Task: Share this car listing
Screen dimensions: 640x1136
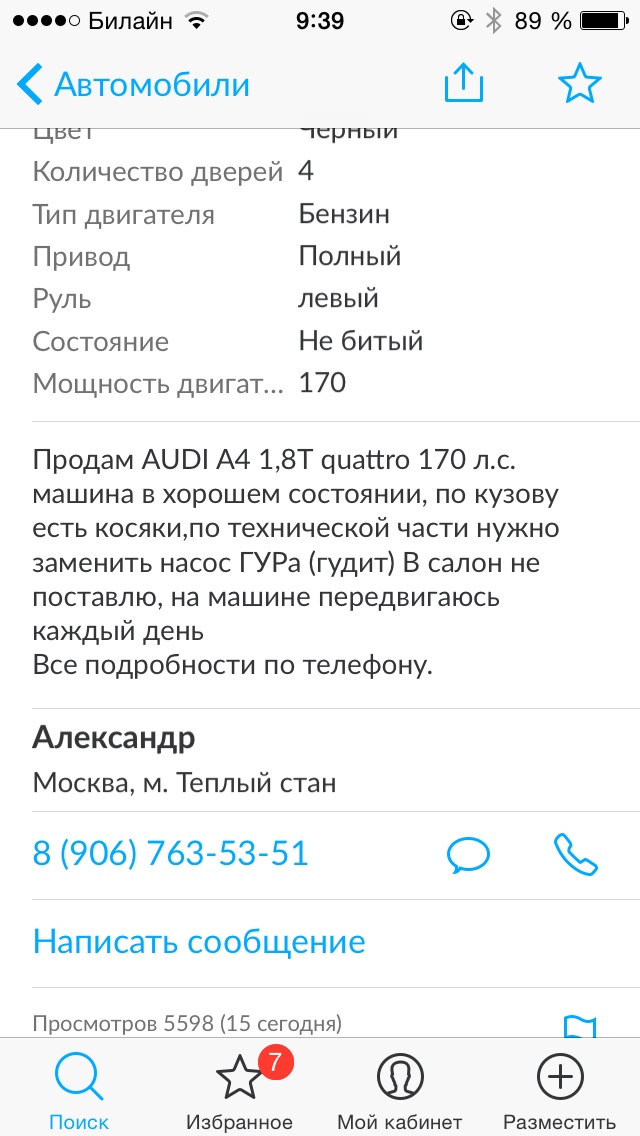Action: click(x=463, y=85)
